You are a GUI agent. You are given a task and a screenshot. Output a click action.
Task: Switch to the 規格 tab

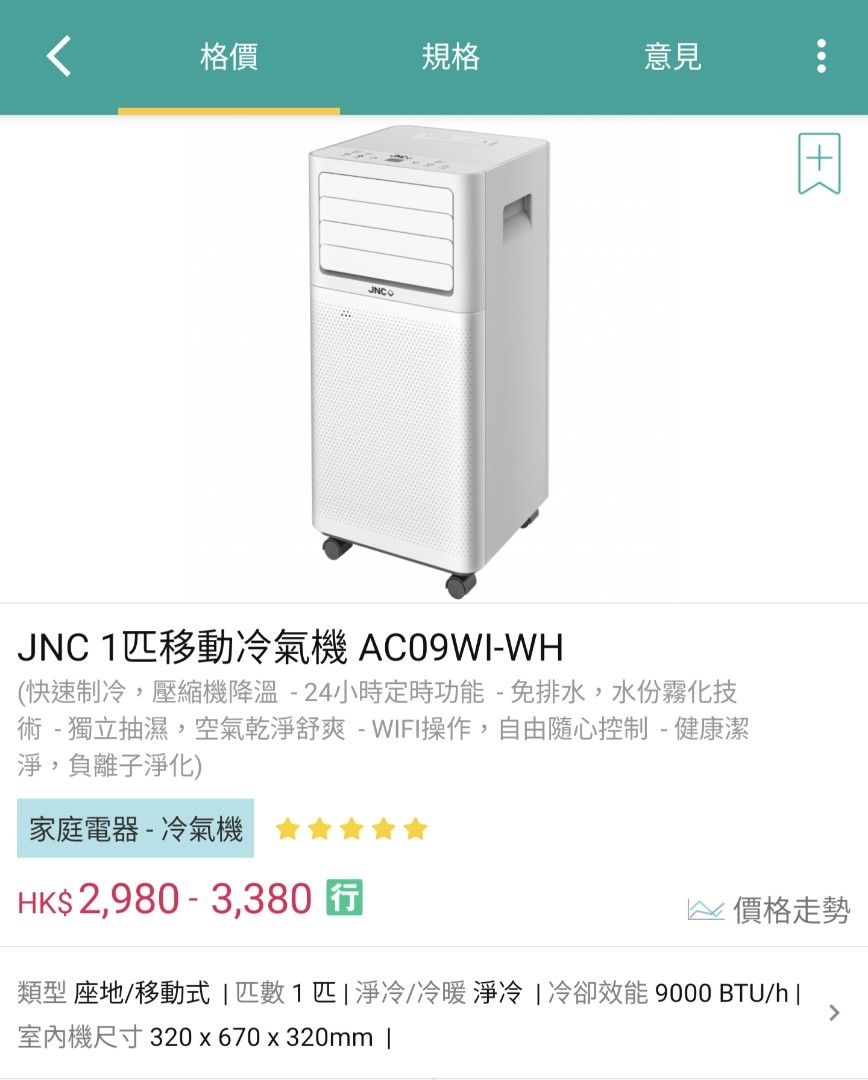(450, 57)
